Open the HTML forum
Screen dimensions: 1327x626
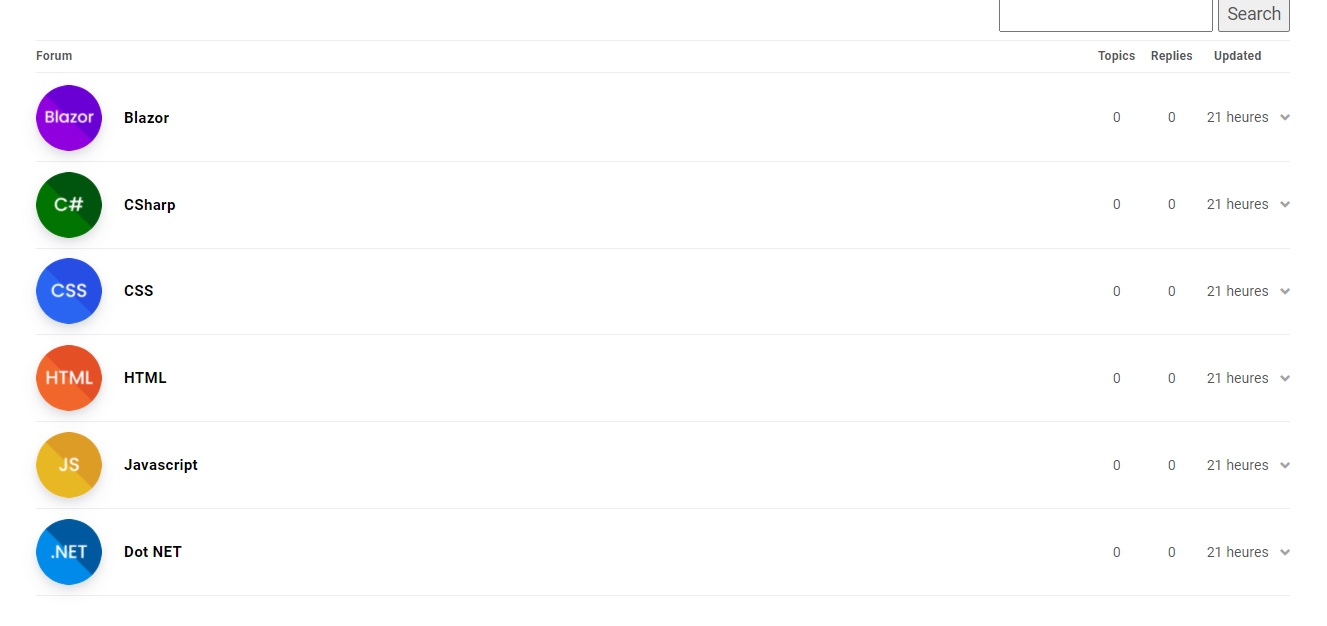(x=145, y=378)
